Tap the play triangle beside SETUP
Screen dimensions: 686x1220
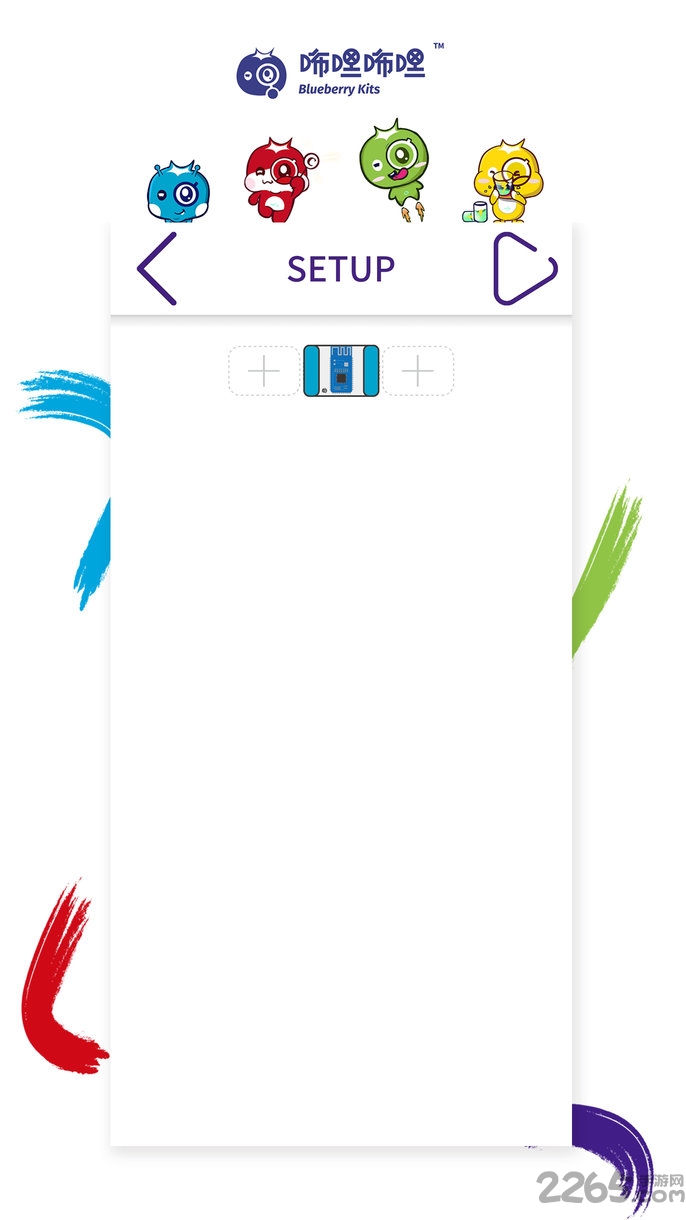[522, 268]
